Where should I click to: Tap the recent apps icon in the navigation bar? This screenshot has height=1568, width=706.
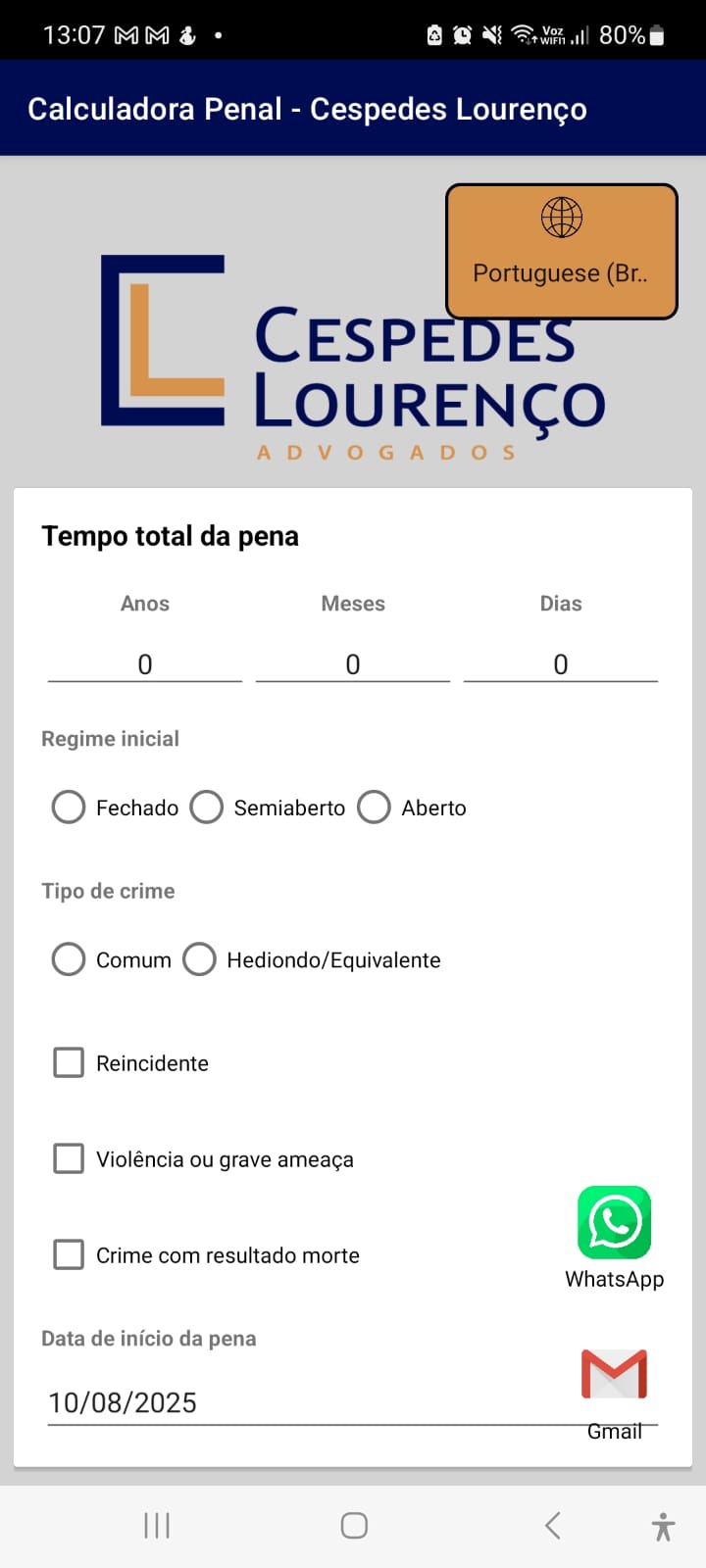coord(156,1525)
